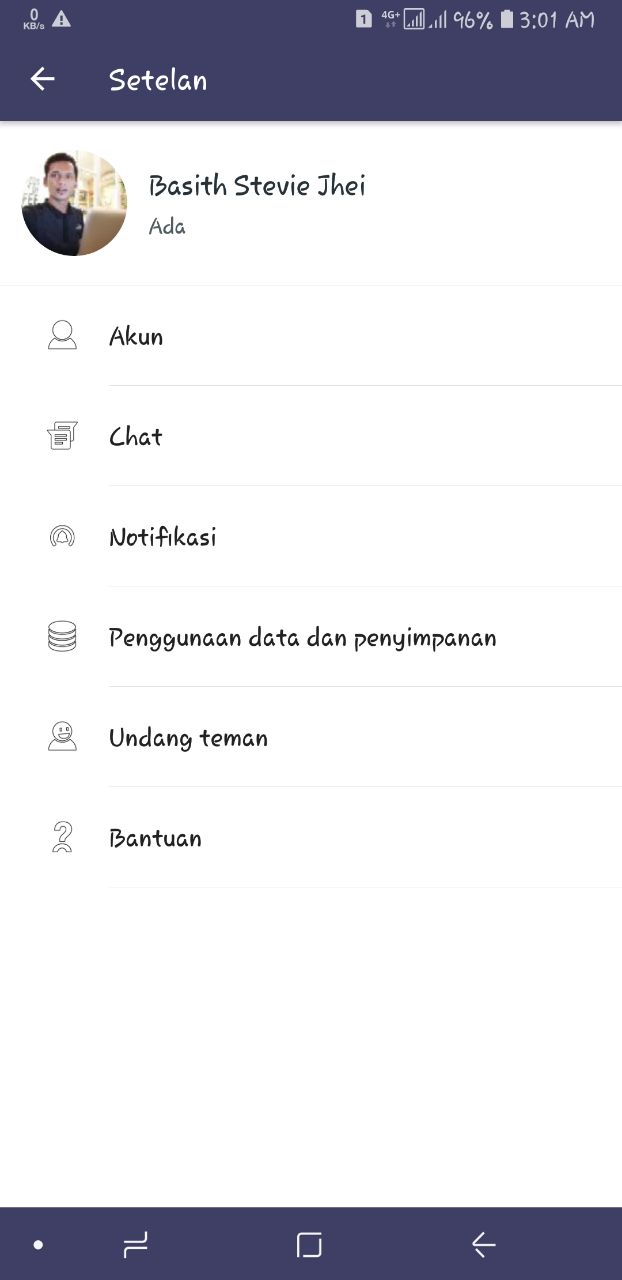Tap the system home button
Viewport: 622px width, 1280px height.
click(309, 1244)
